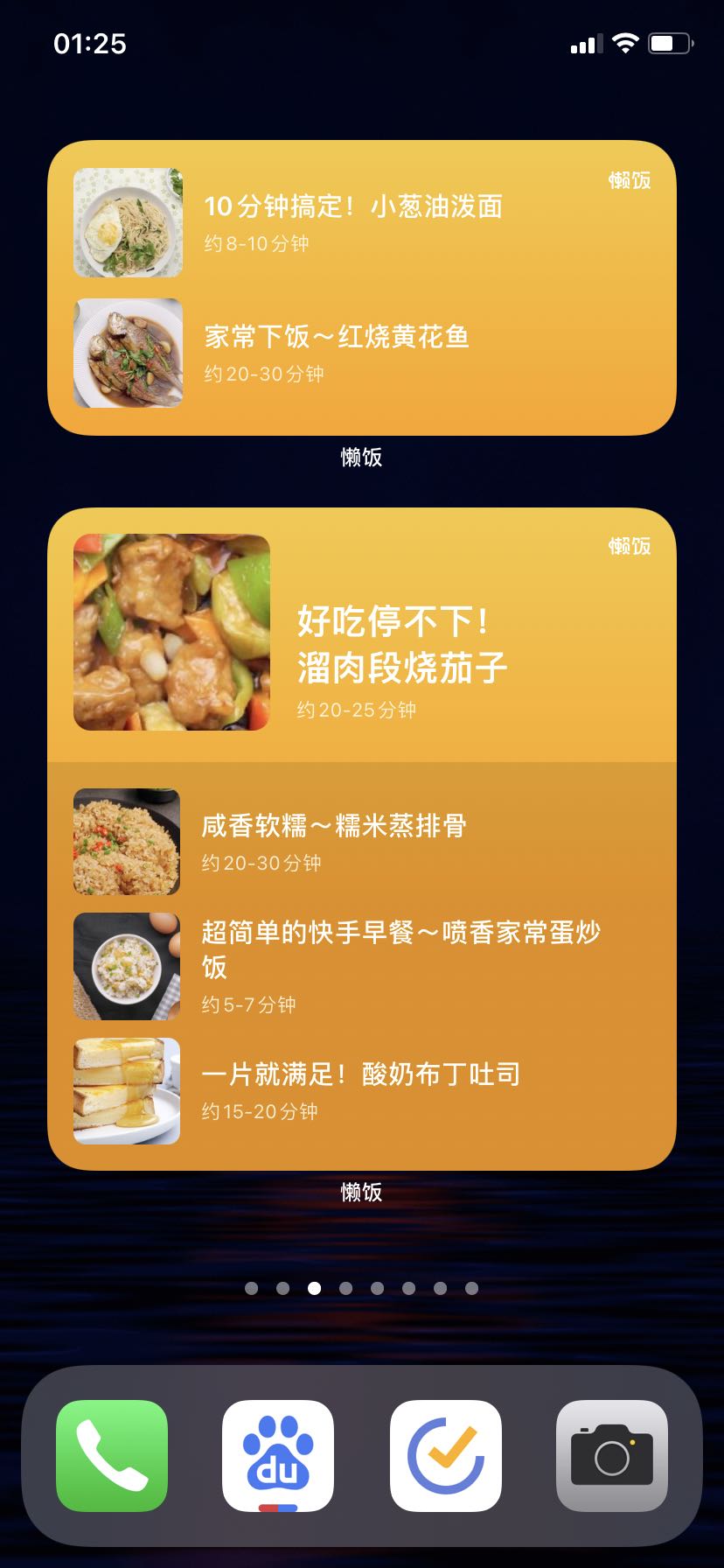The height and width of the screenshot is (1568, 724).
Task: Open the 小葱油泼面 recipe
Action: 352,221
